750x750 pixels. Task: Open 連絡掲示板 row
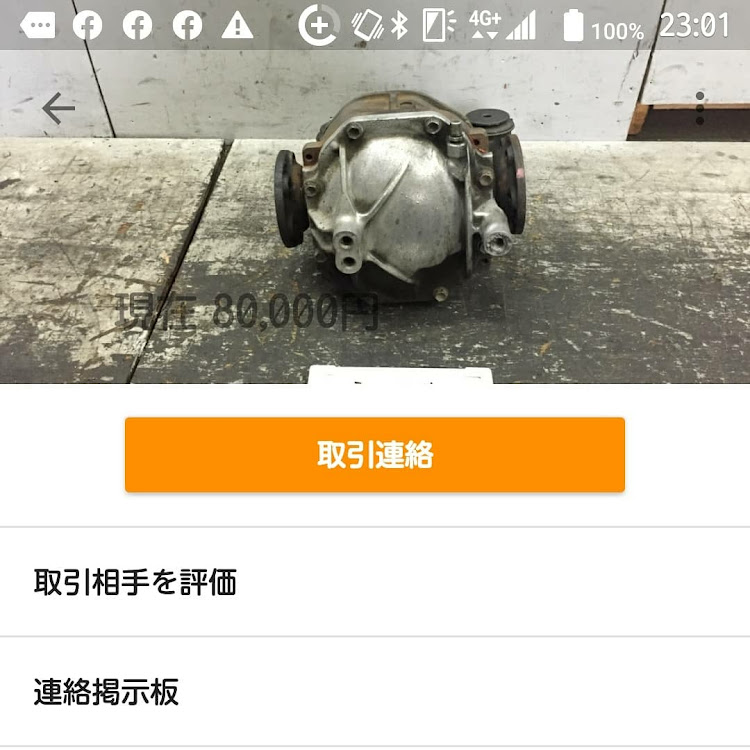[375, 691]
